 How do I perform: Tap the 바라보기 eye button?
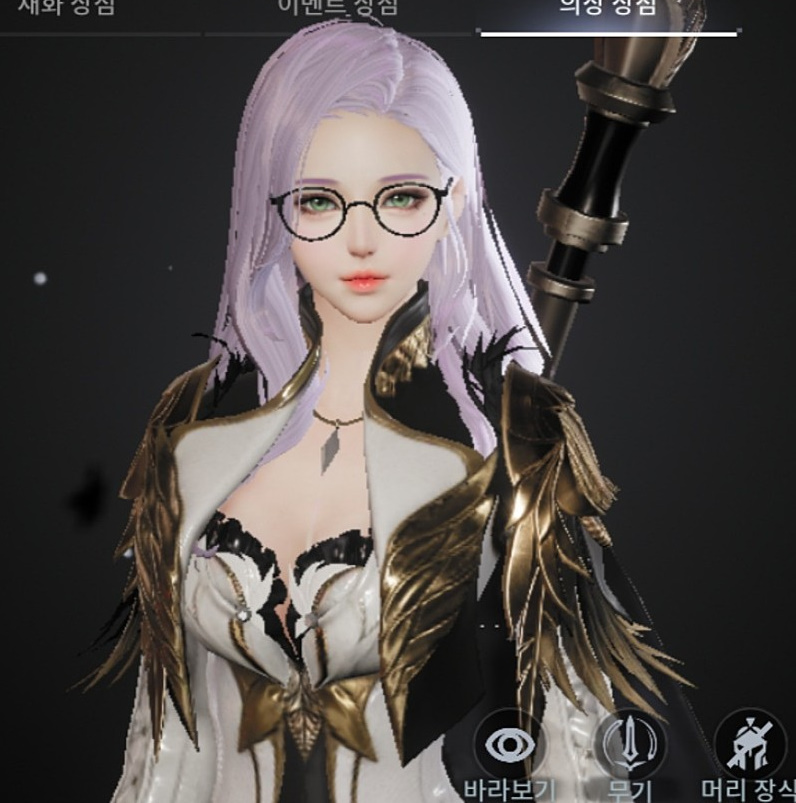510,745
